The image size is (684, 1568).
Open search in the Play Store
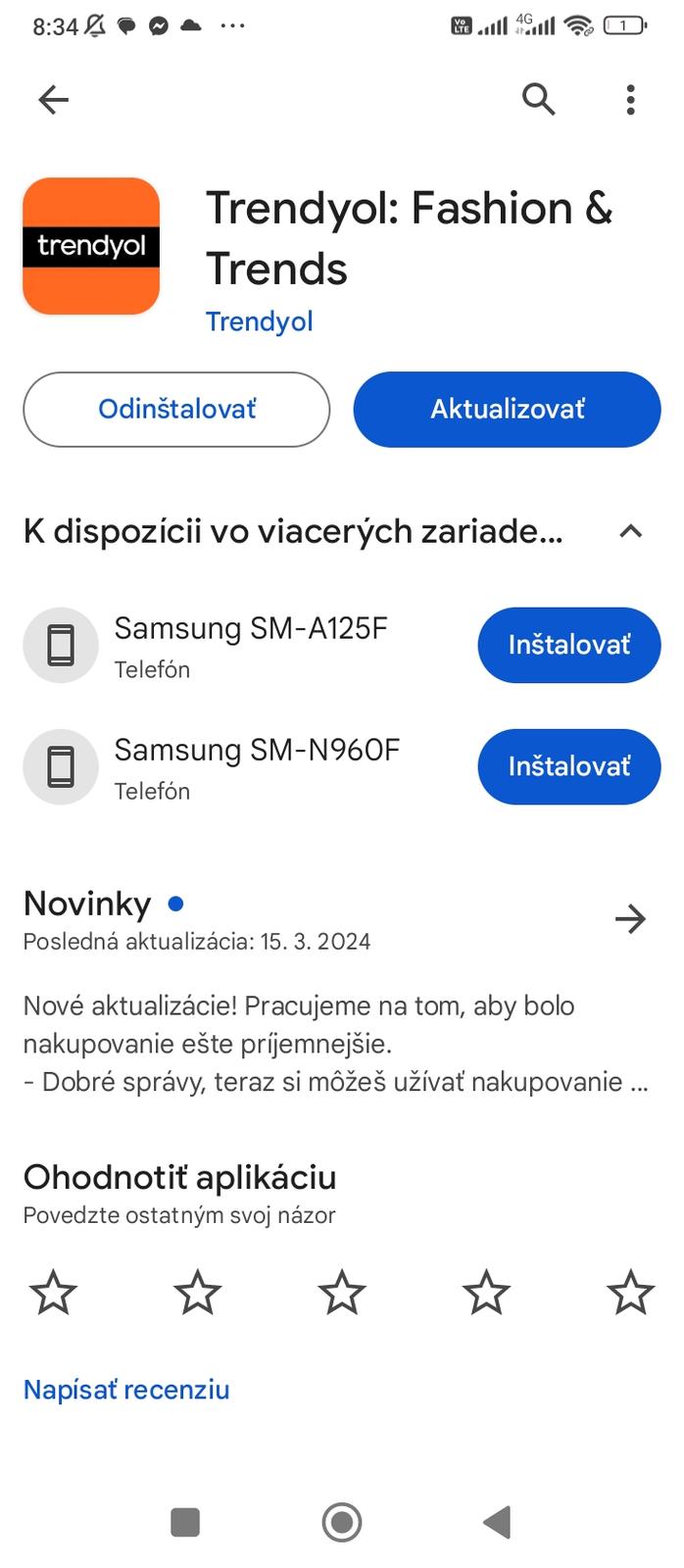pos(538,99)
